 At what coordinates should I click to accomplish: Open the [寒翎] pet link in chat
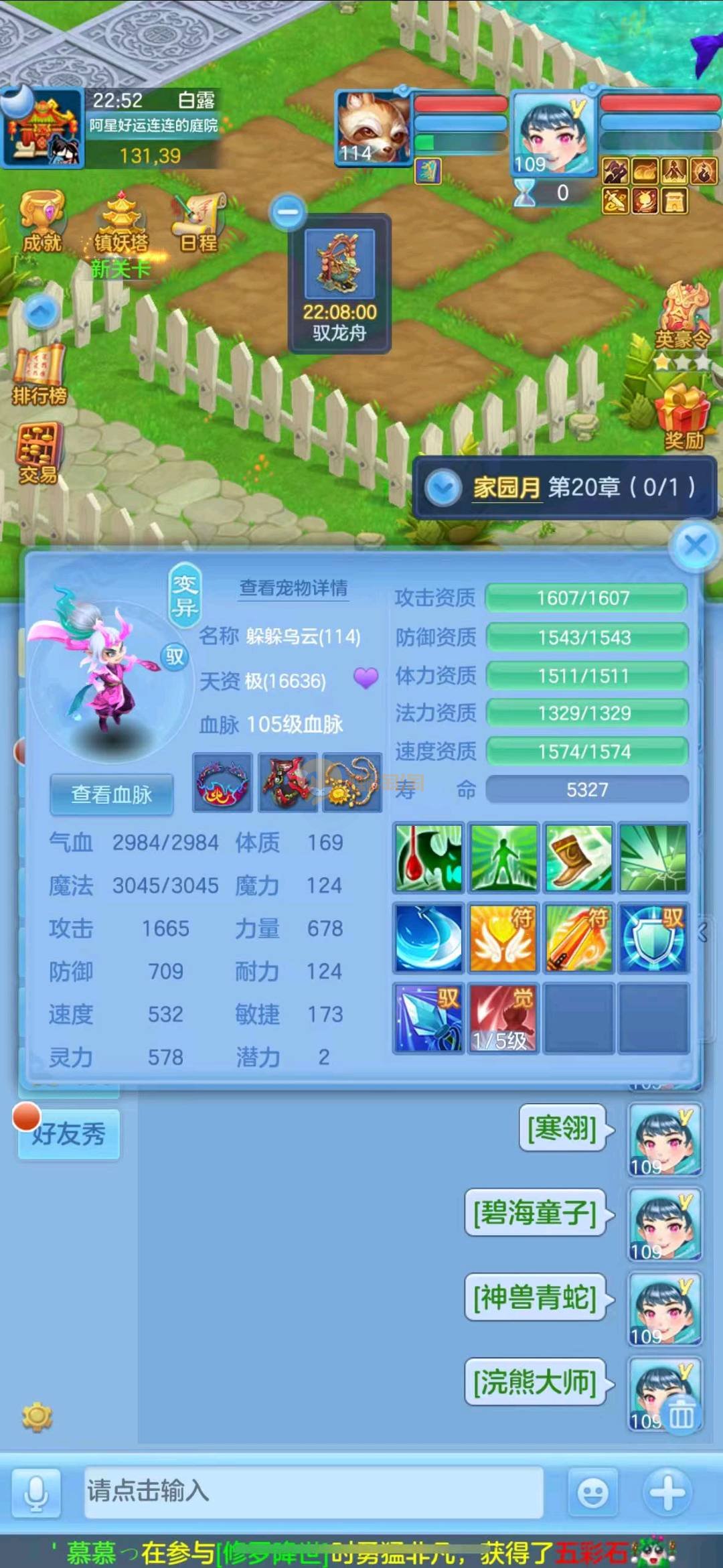click(562, 1129)
